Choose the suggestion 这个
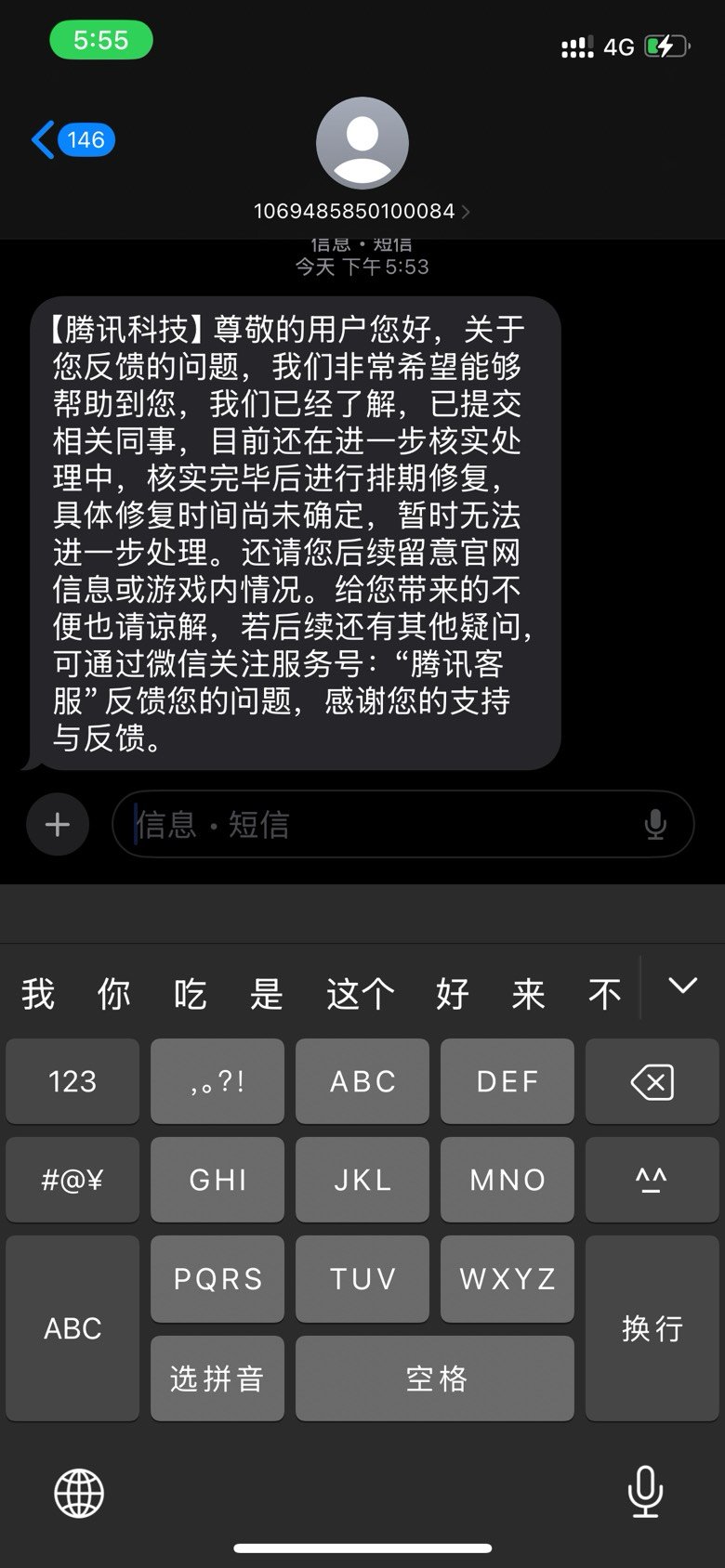 point(361,994)
